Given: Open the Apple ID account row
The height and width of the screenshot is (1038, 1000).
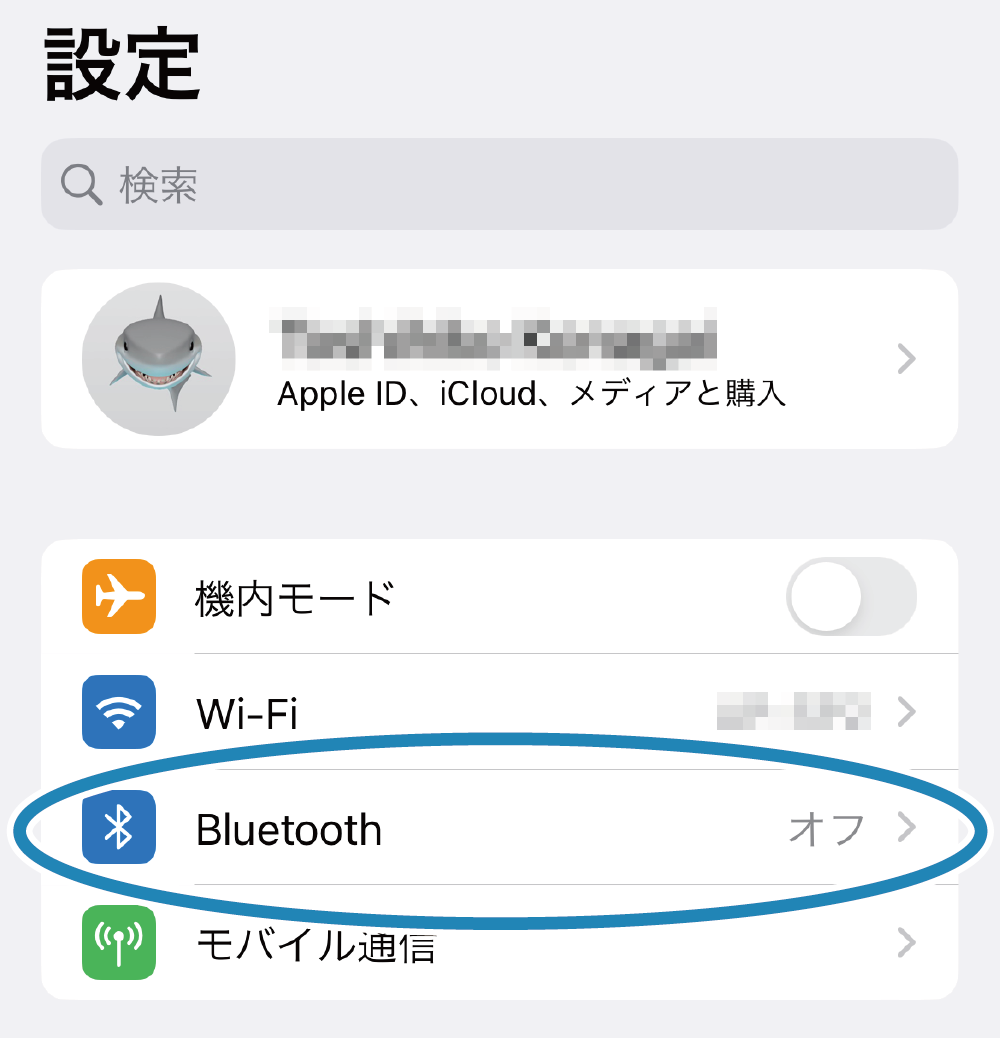Looking at the screenshot, I should pos(498,359).
